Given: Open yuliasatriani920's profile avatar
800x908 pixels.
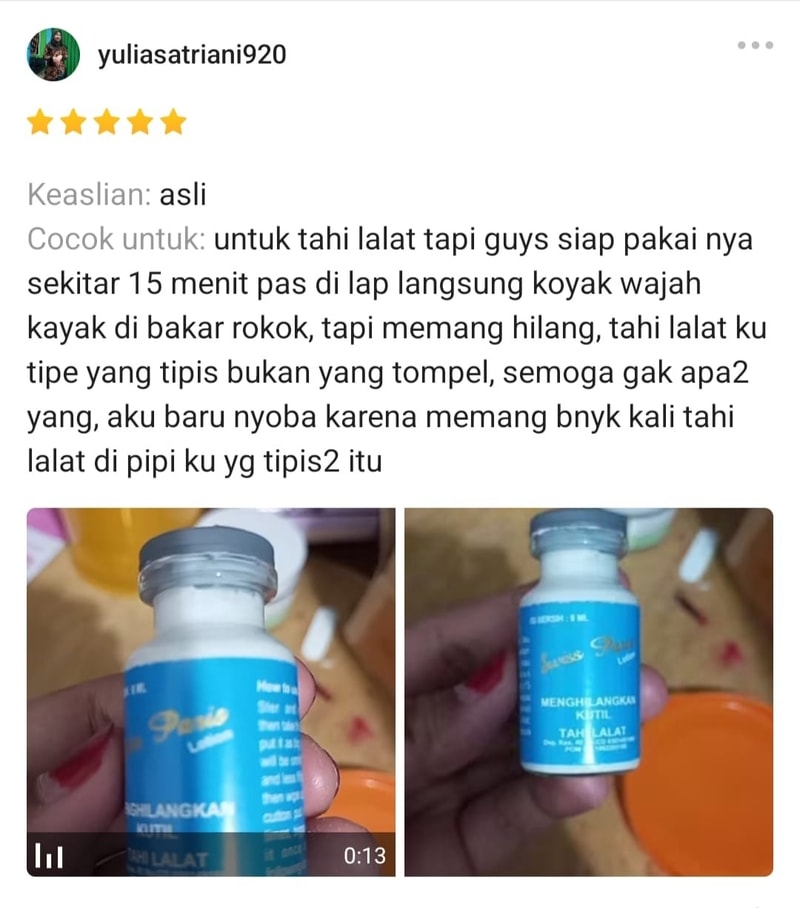Looking at the screenshot, I should pyautogui.click(x=53, y=55).
